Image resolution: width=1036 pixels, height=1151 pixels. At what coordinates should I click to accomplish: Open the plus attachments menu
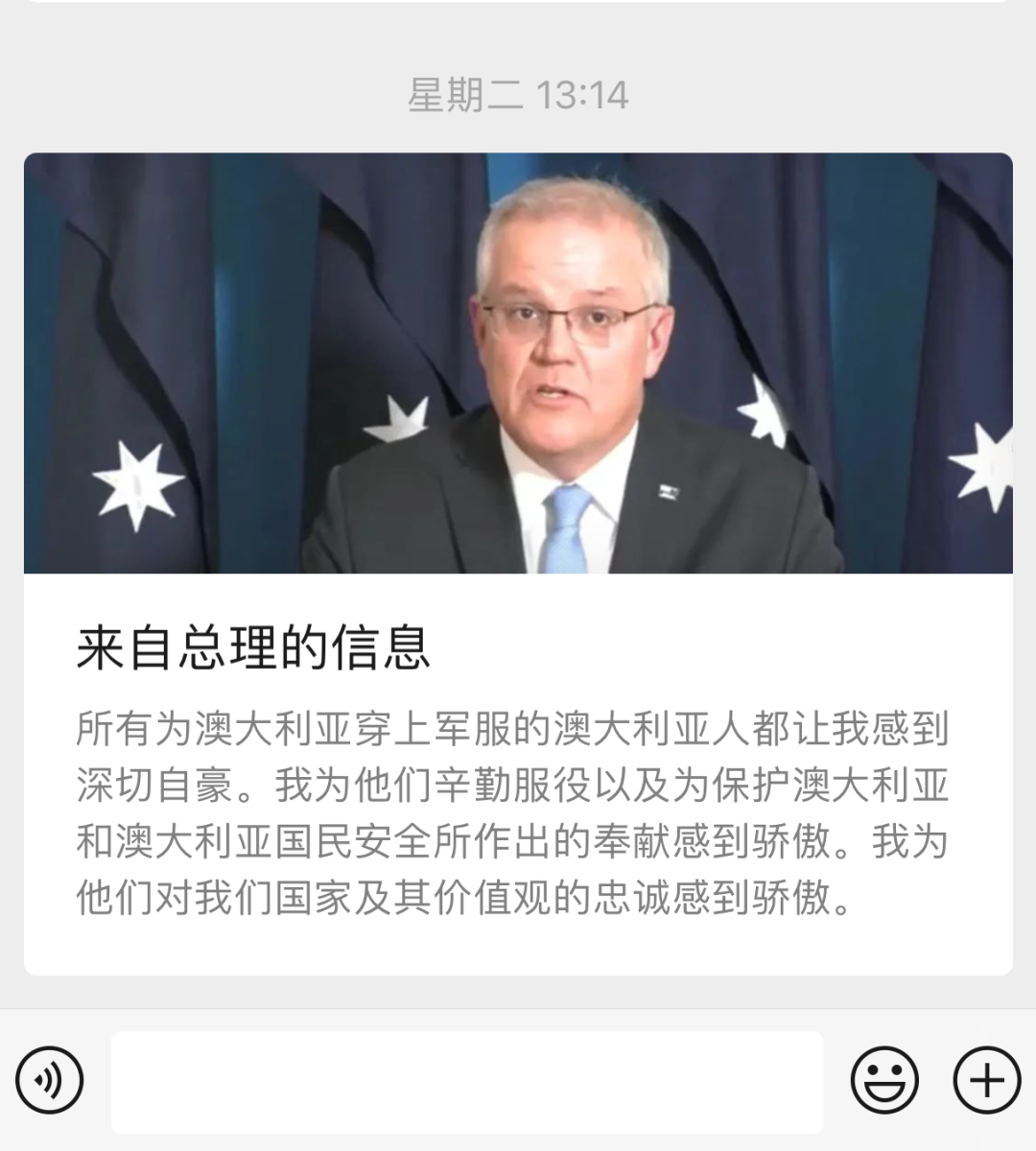click(986, 1081)
